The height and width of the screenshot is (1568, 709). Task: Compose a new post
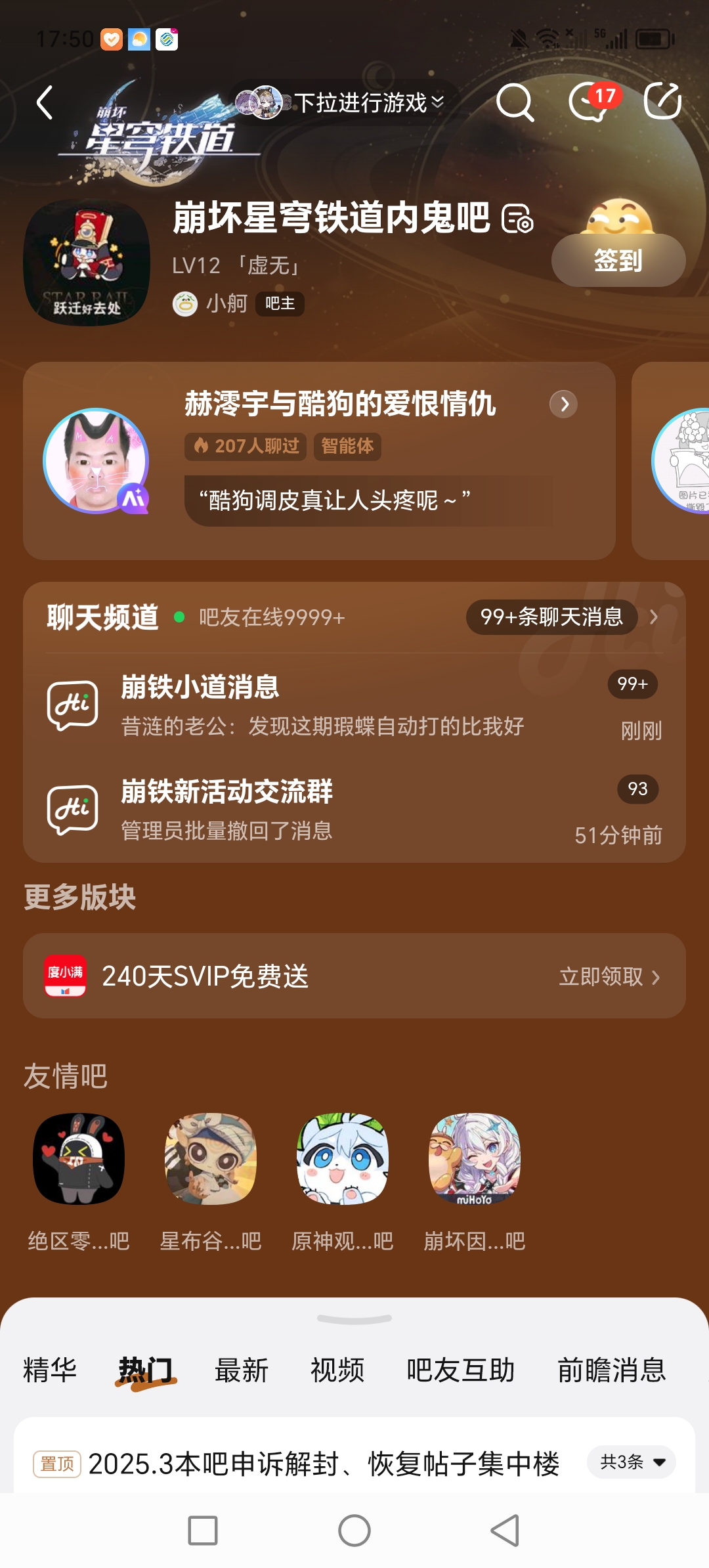[662, 102]
